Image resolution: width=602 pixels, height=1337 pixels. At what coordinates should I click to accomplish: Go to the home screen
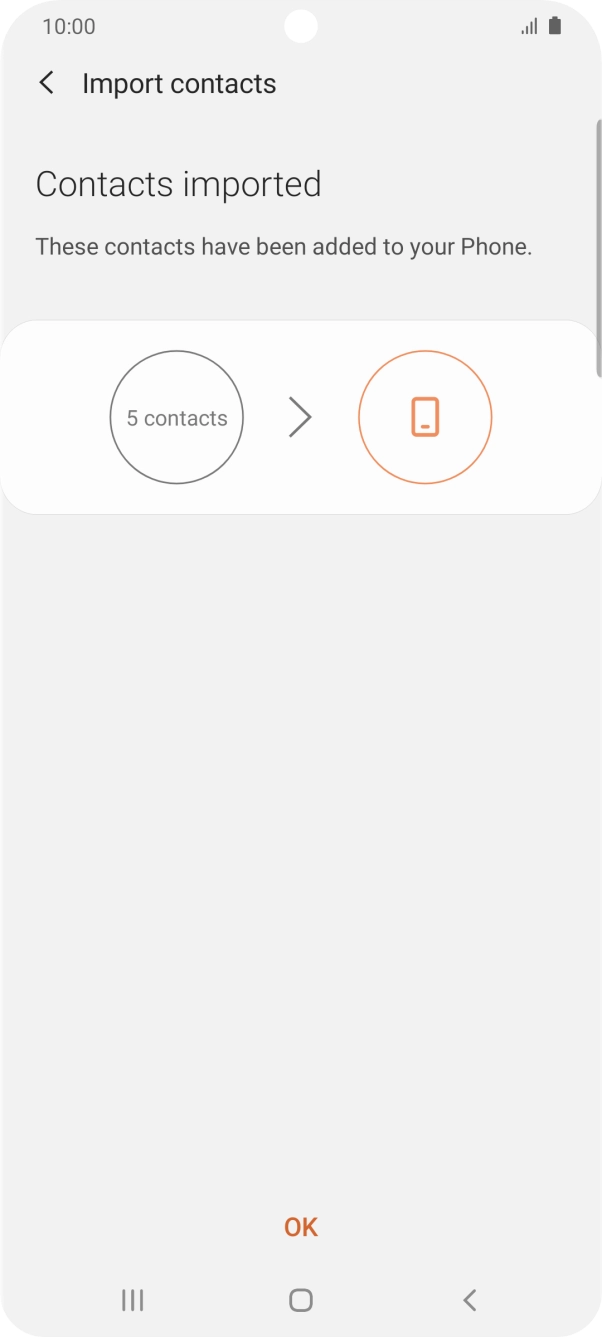point(301,1300)
